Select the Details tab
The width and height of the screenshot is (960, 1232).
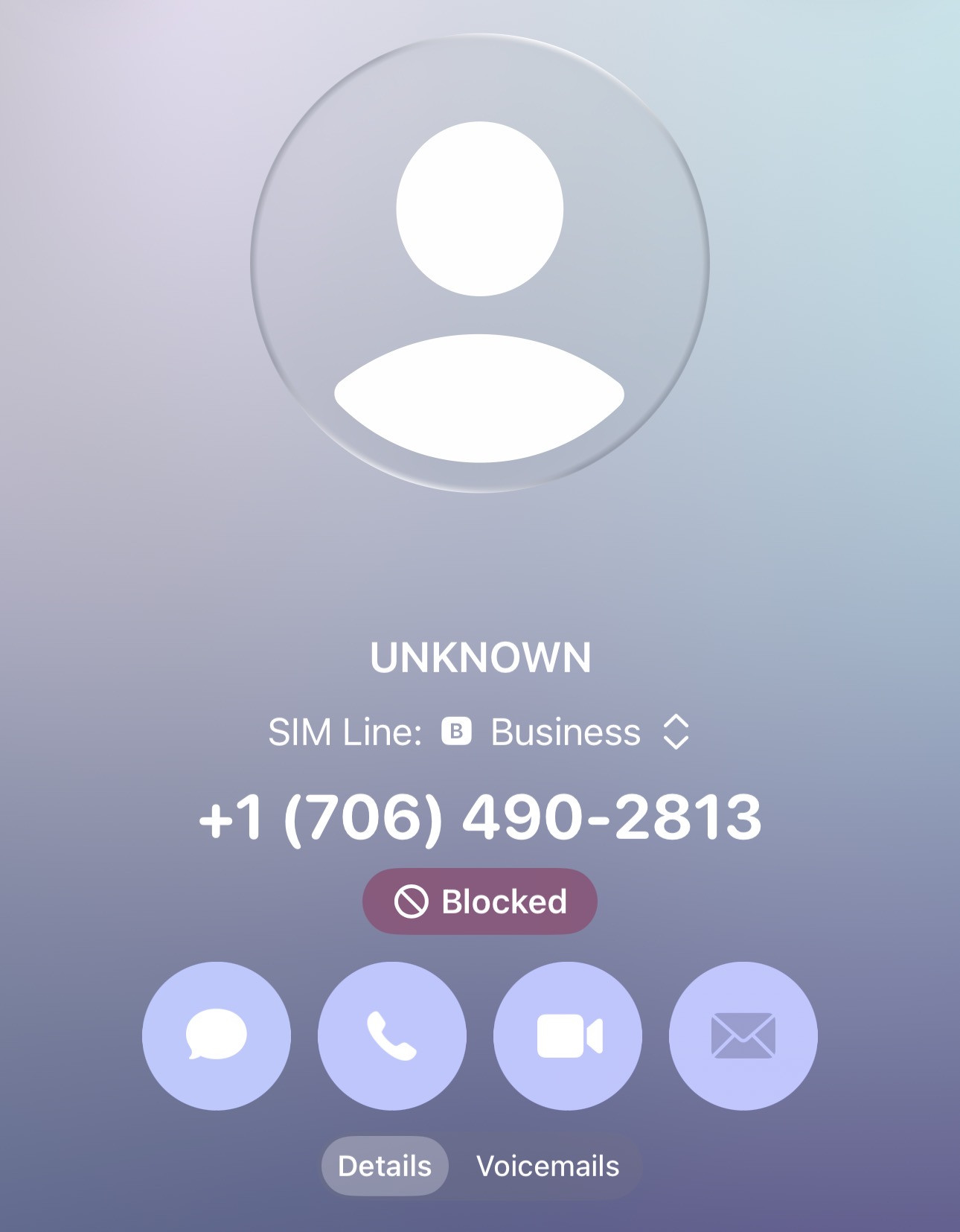tap(385, 1166)
